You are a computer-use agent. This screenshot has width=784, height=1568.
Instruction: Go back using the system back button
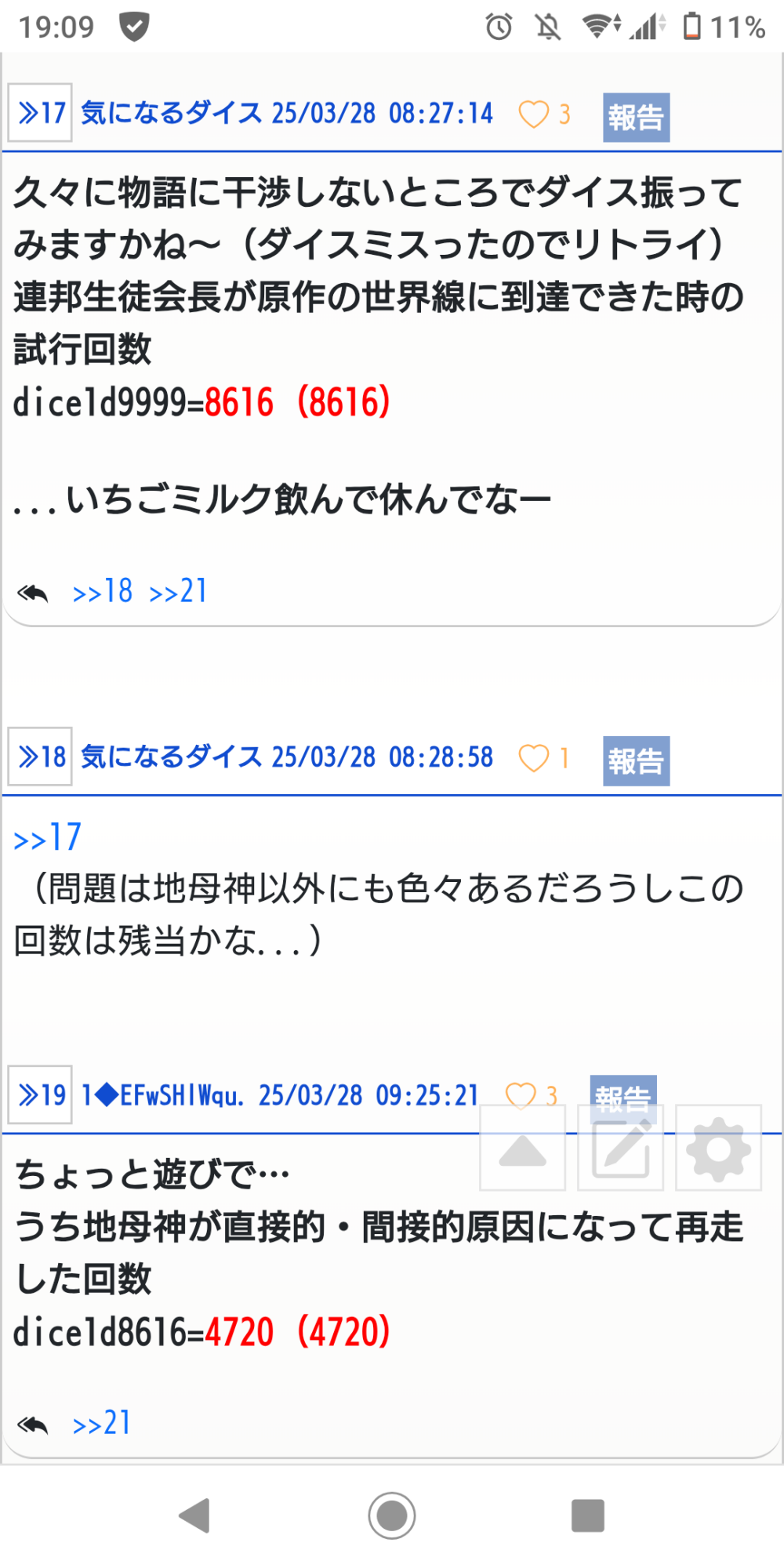pyautogui.click(x=195, y=1515)
